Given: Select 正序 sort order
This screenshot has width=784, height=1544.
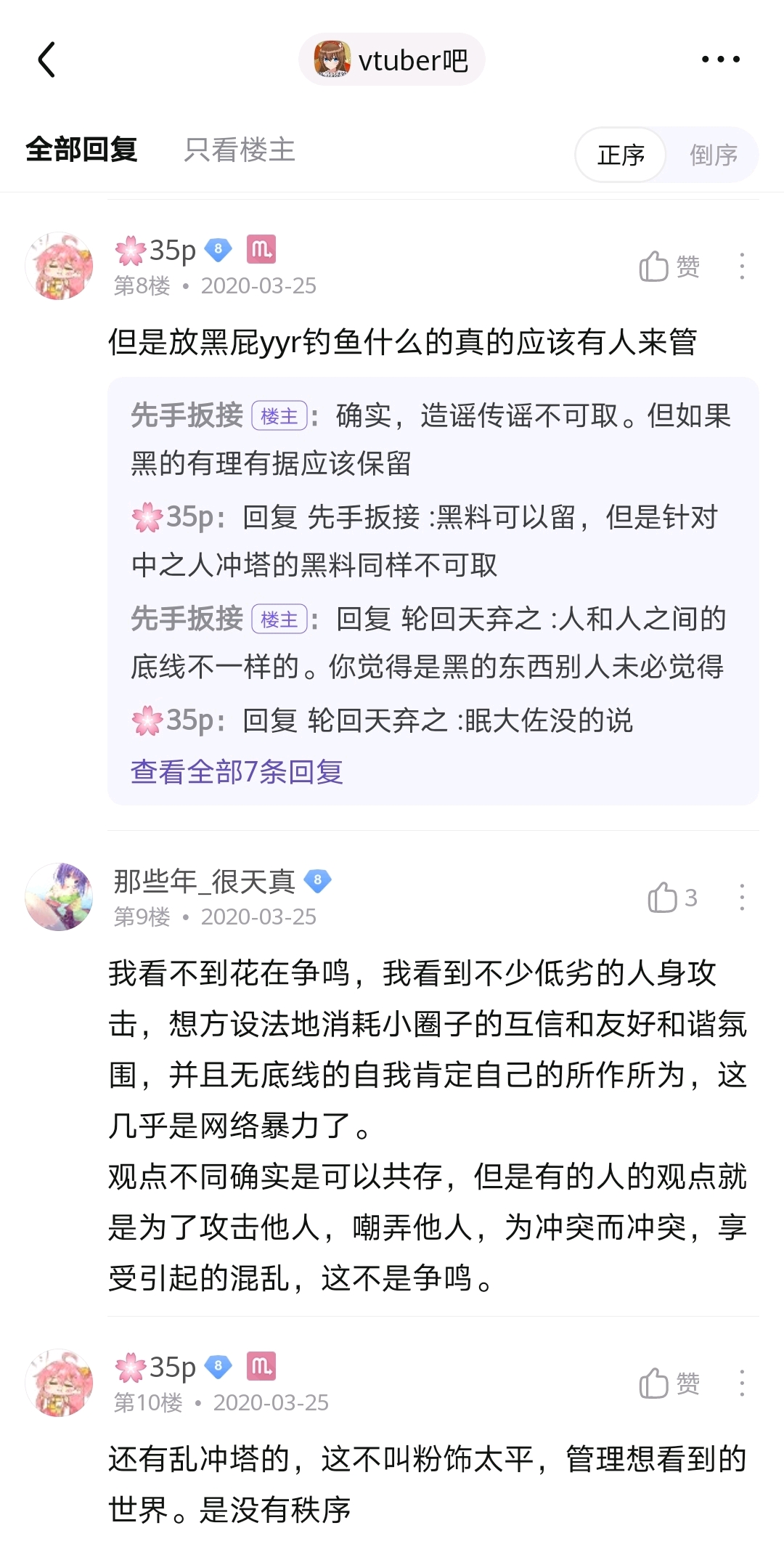Looking at the screenshot, I should (x=621, y=155).
